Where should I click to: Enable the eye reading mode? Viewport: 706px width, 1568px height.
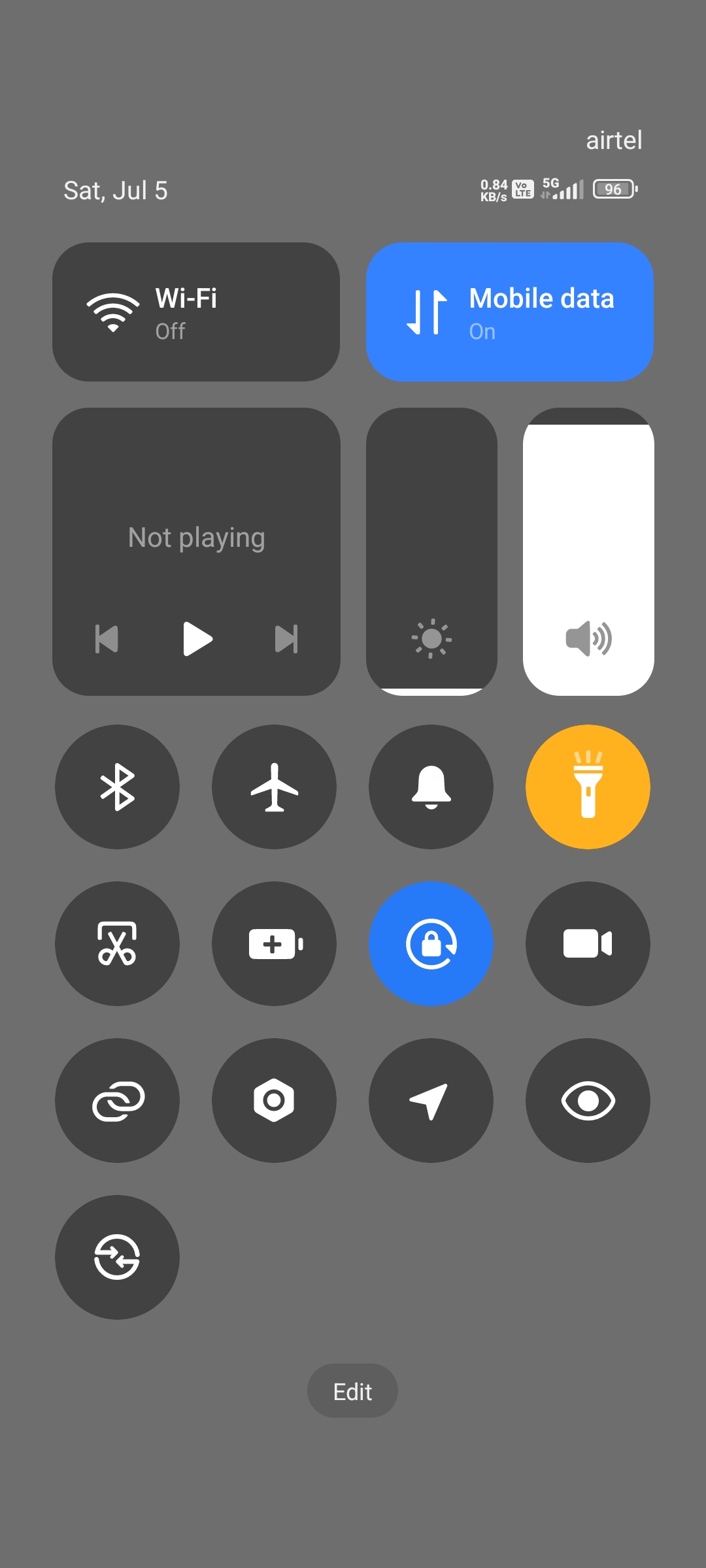tap(588, 1100)
